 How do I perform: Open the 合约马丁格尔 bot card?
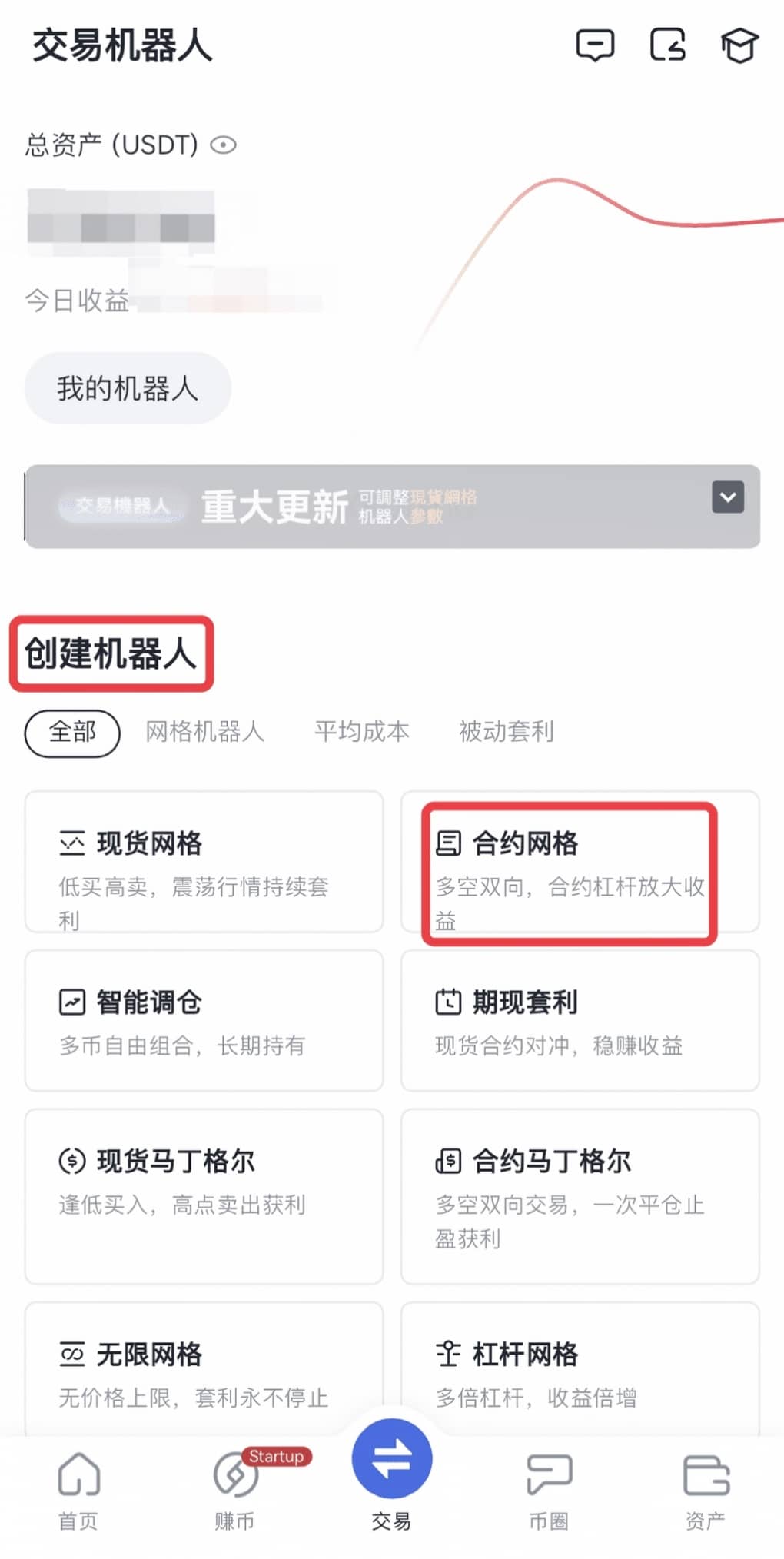pos(580,1195)
